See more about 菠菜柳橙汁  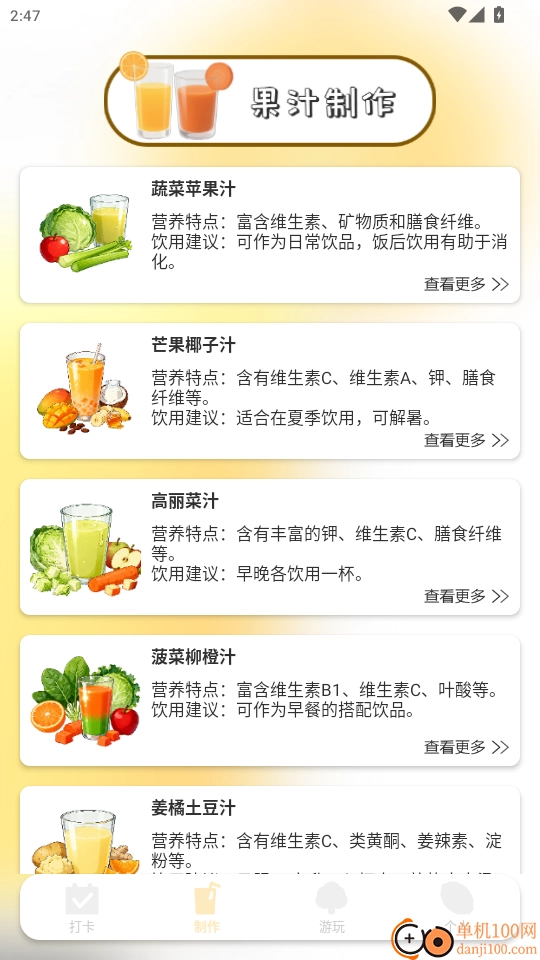pyautogui.click(x=466, y=747)
